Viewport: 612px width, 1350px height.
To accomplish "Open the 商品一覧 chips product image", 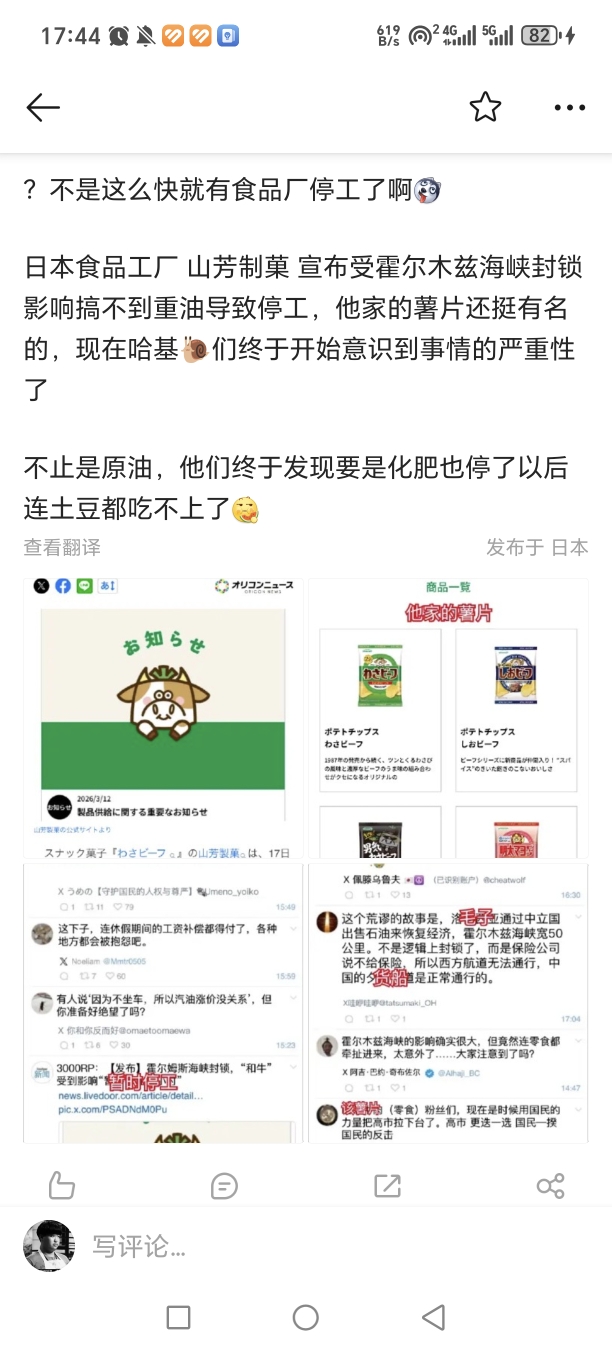I will tap(447, 717).
